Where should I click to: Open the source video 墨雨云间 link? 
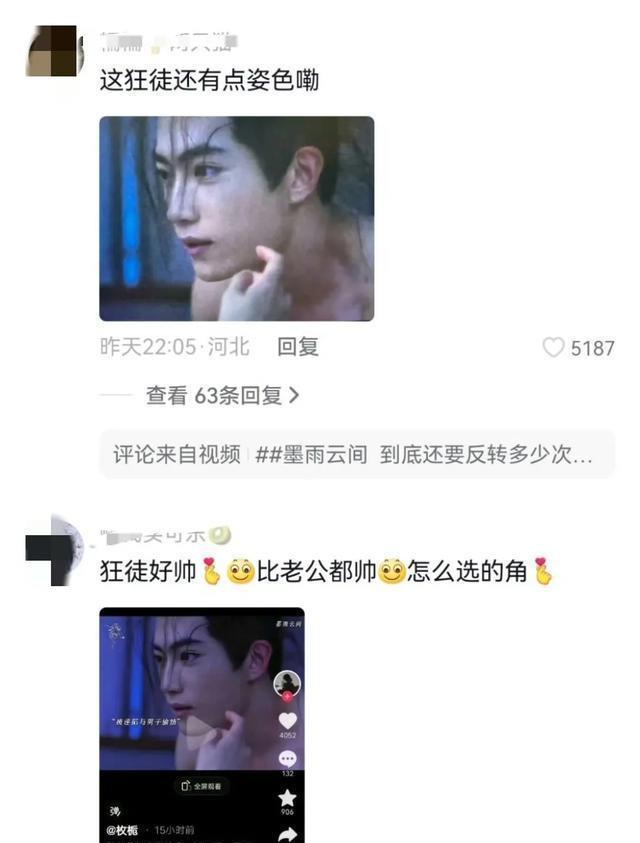[x=356, y=455]
